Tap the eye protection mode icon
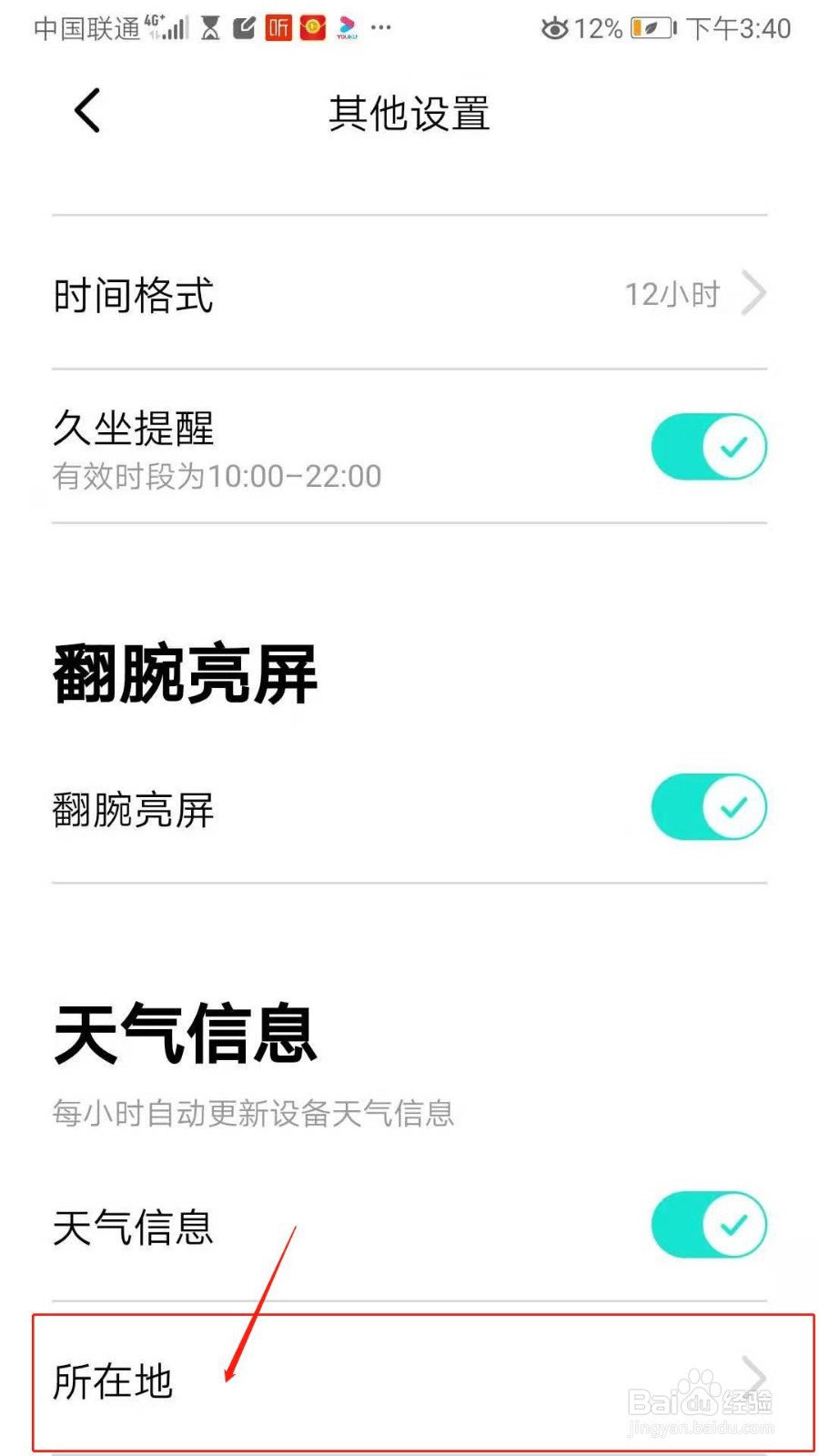This screenshot has height=1456, width=819. [555, 28]
